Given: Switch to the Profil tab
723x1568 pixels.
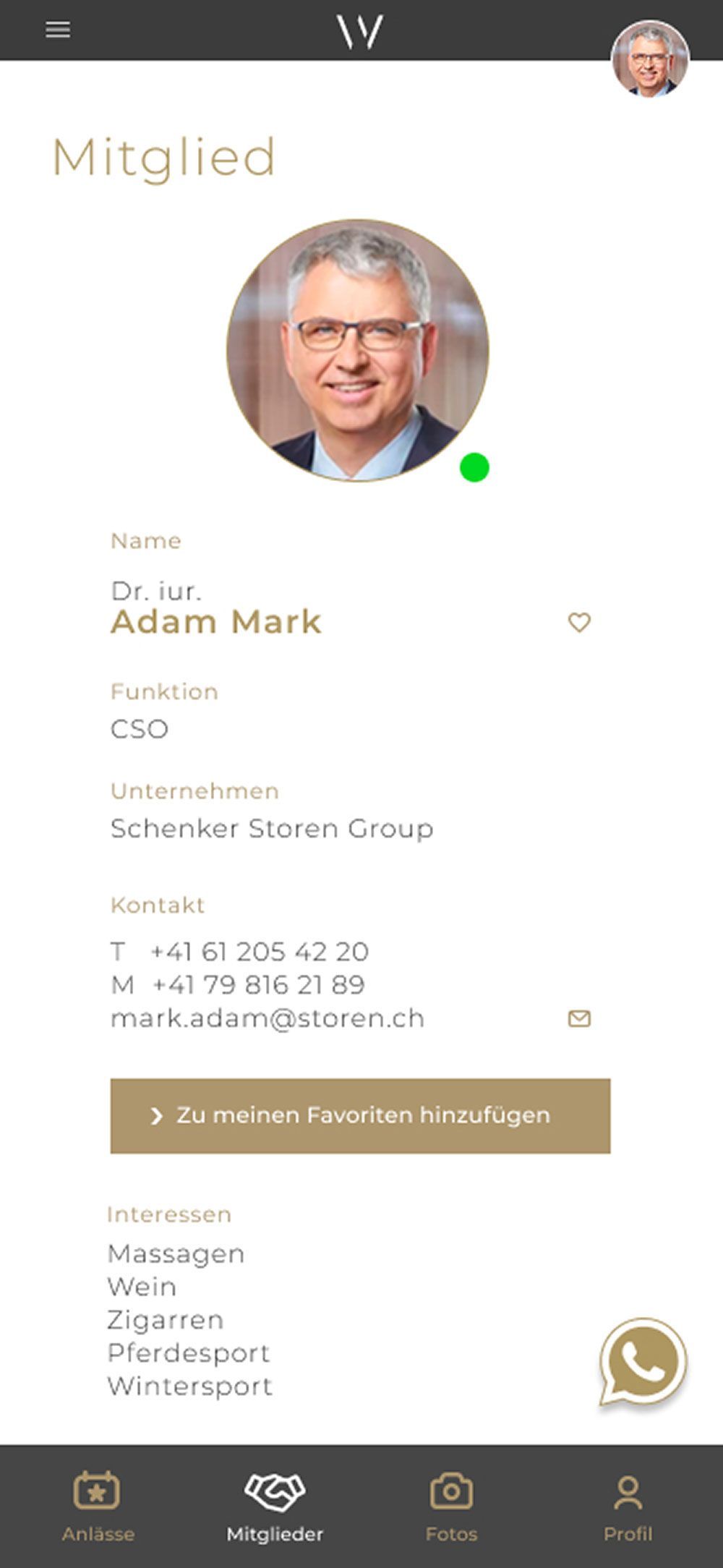Looking at the screenshot, I should point(628,1506).
